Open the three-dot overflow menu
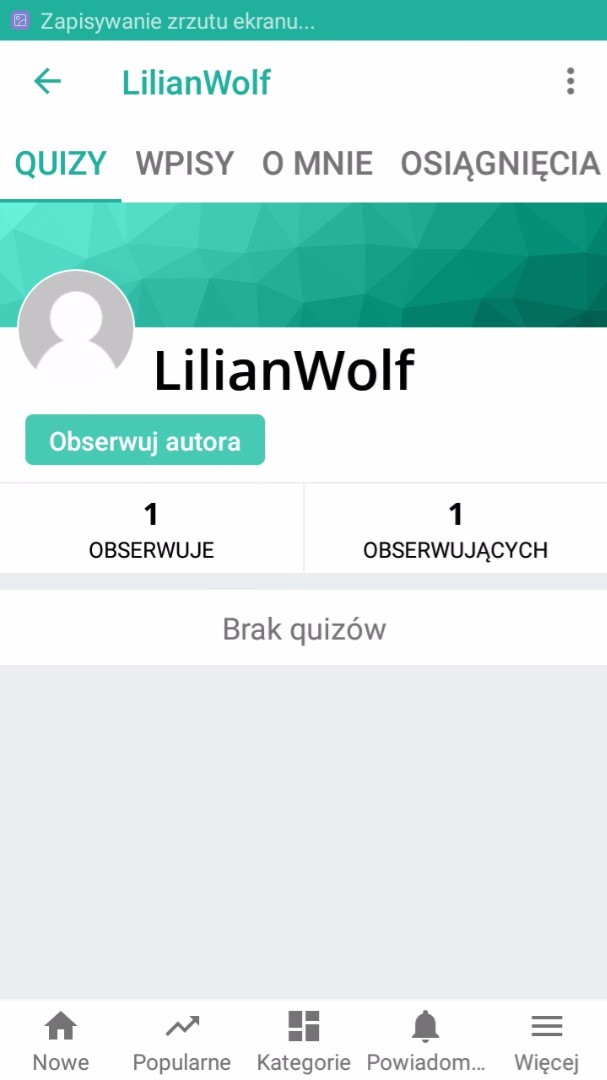 coord(570,81)
